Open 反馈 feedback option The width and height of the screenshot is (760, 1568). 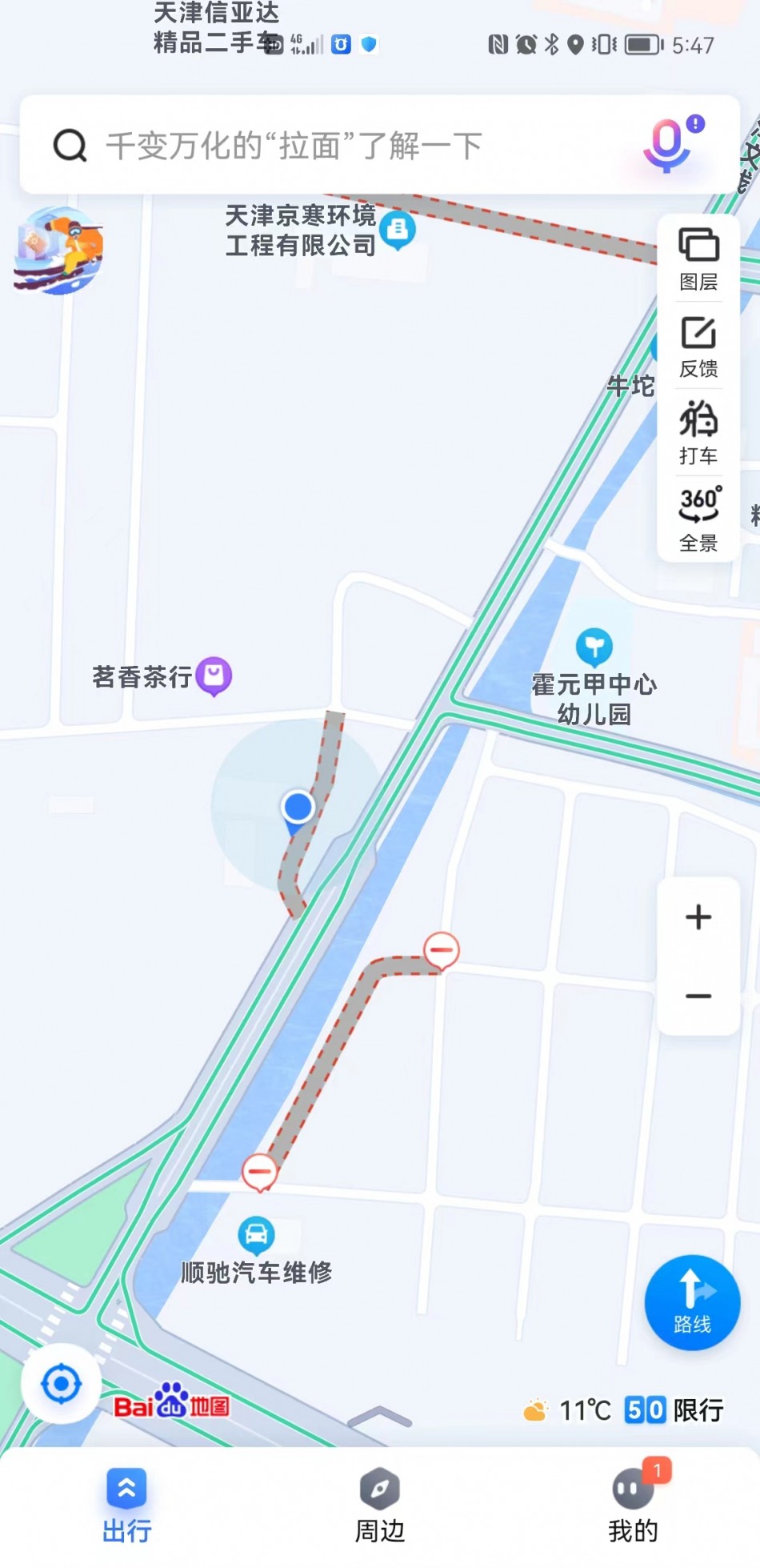pyautogui.click(x=698, y=347)
